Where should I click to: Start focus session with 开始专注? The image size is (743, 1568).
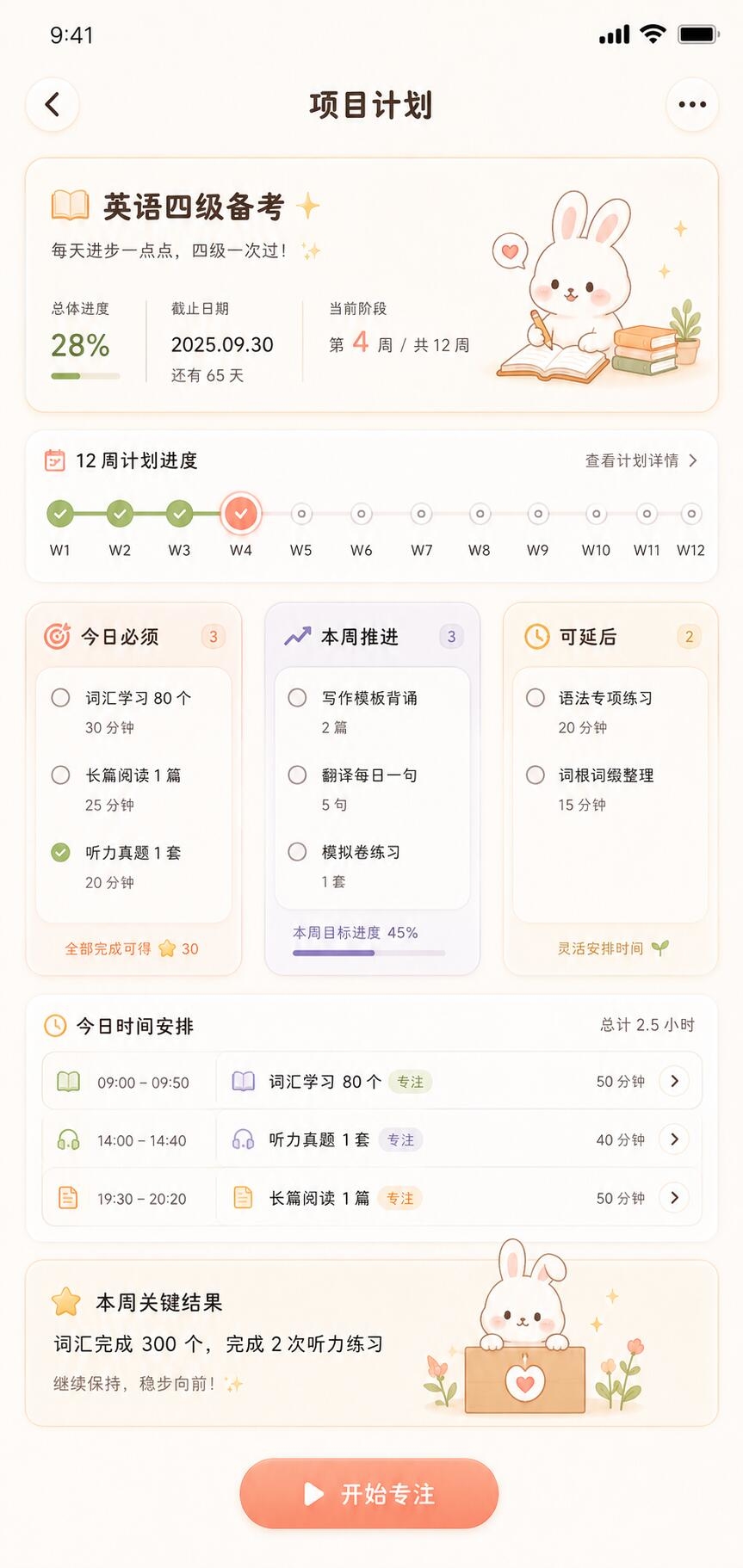pyautogui.click(x=369, y=1493)
